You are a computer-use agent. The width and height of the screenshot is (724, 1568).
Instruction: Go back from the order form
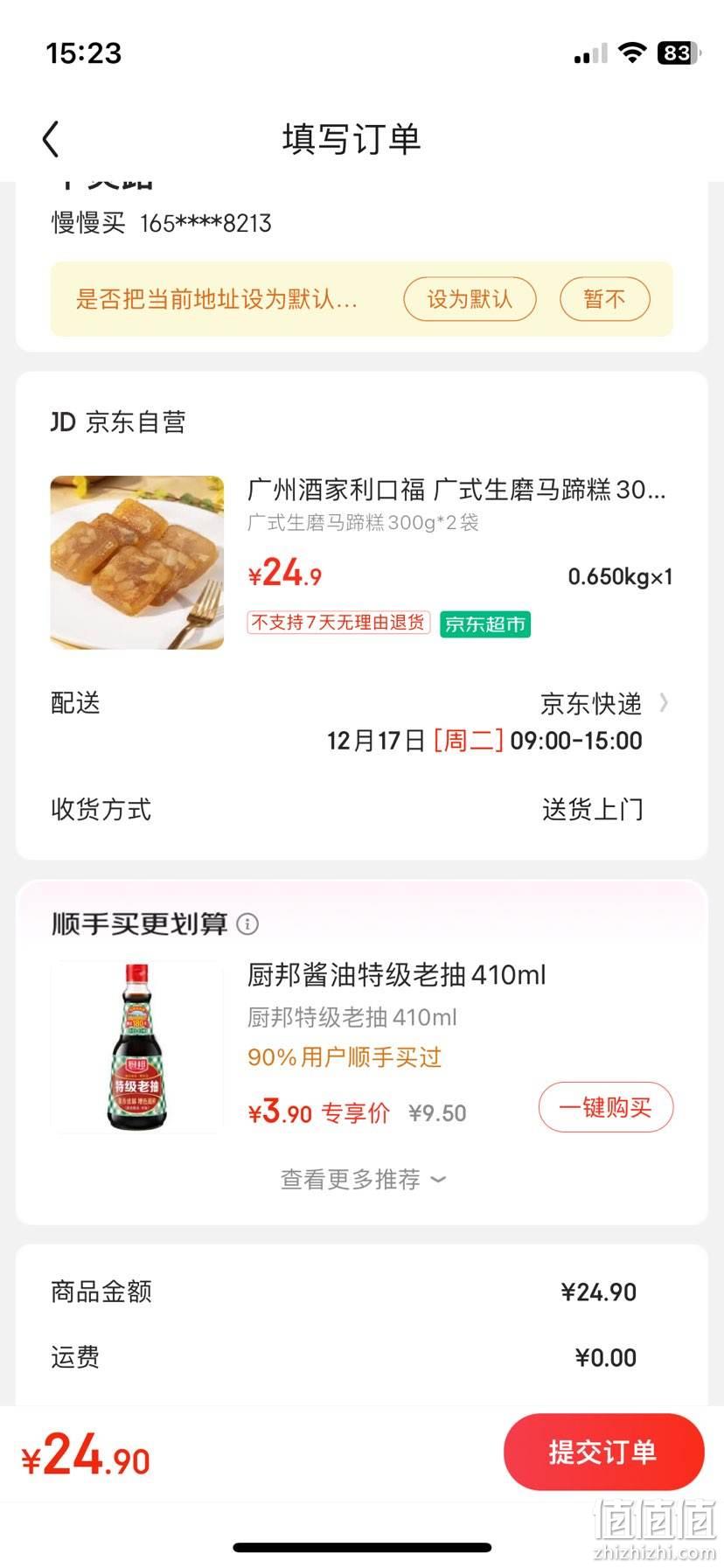pos(51,139)
